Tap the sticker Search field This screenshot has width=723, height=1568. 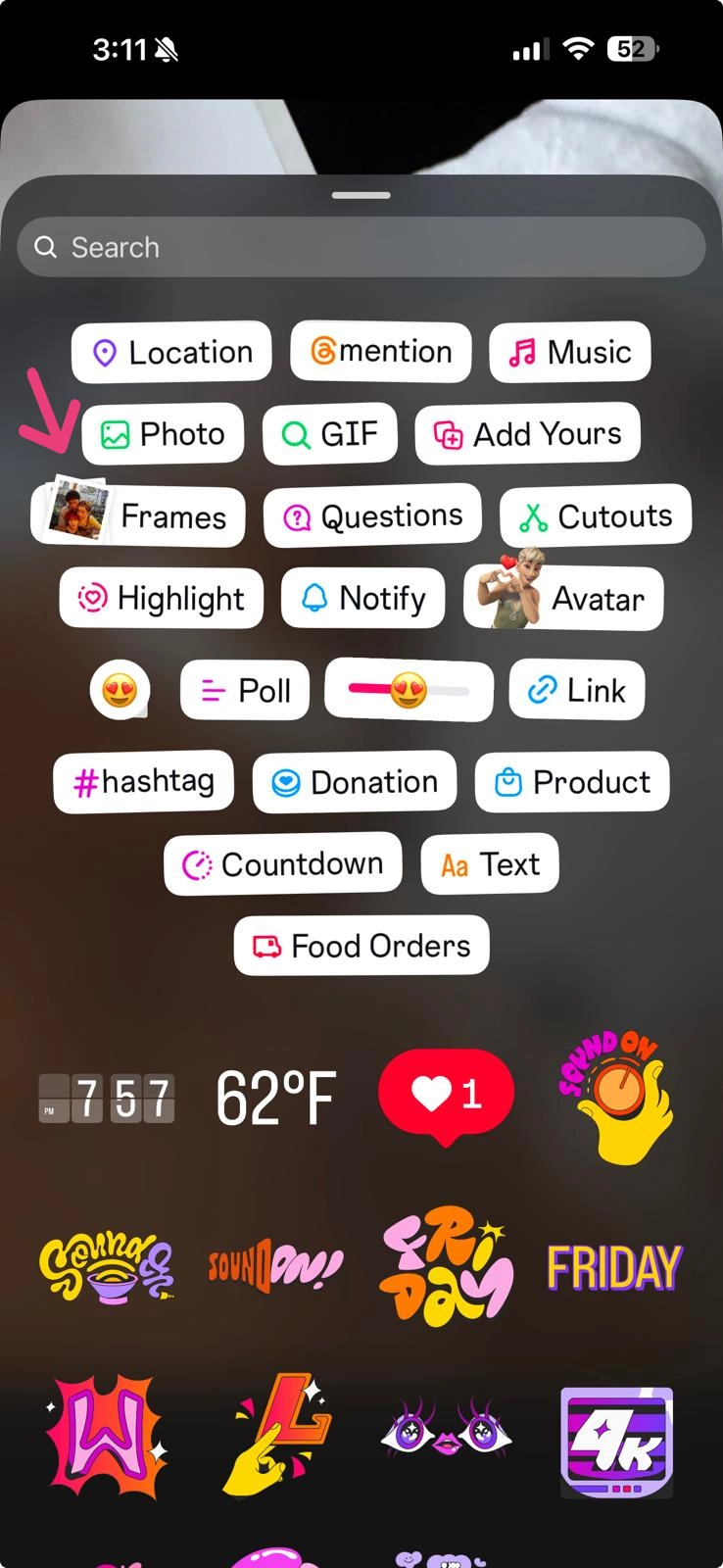361,247
